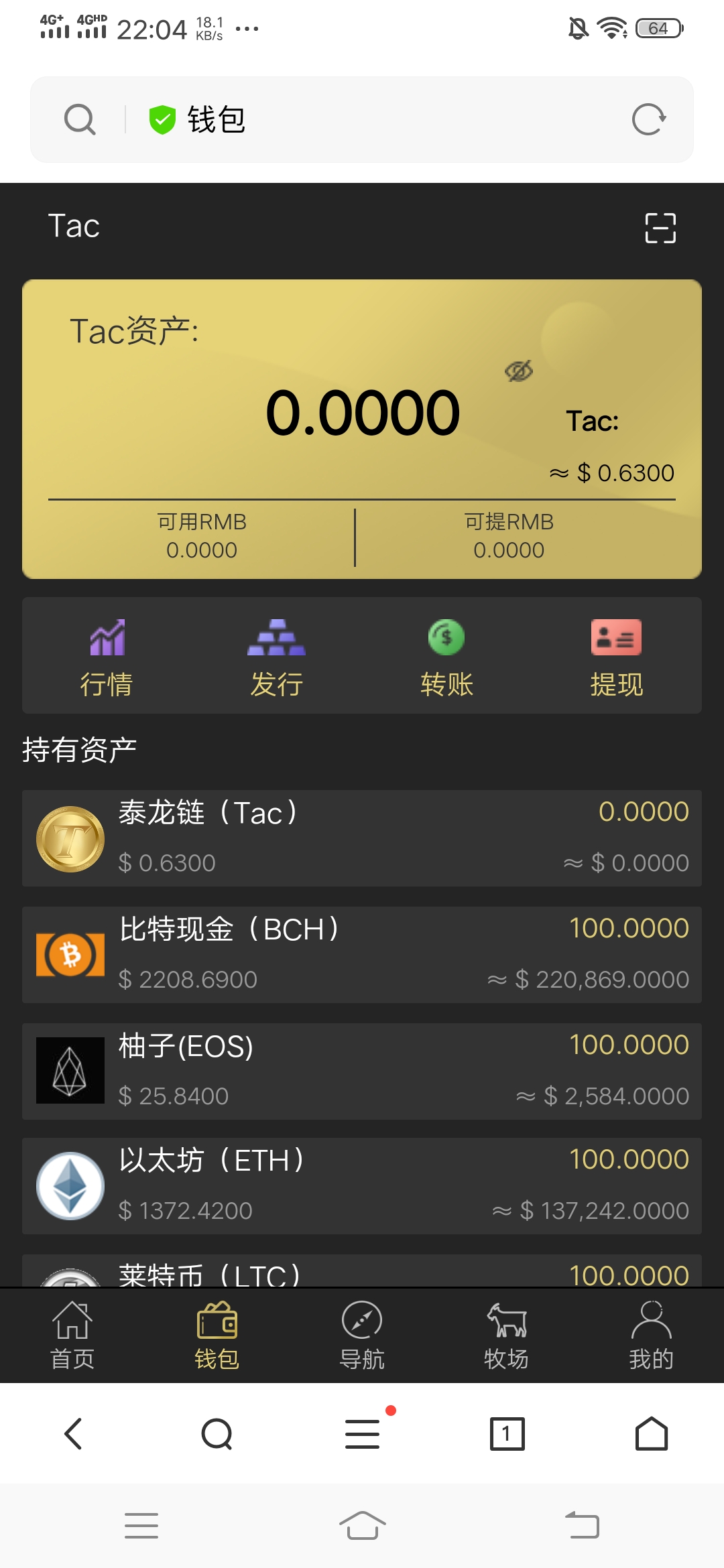Switch to 导航 navigation tab
The image size is (724, 1568).
[x=362, y=1335]
